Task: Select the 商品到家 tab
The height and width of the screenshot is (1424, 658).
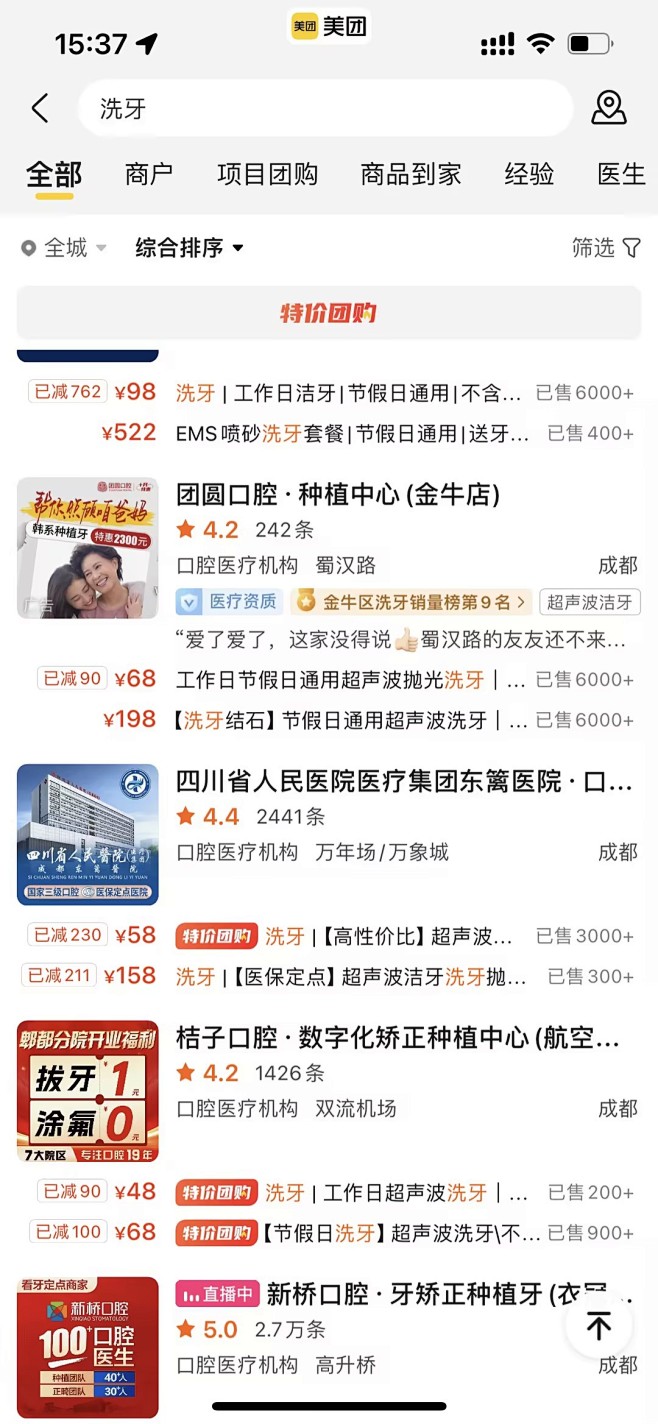Action: coord(411,174)
